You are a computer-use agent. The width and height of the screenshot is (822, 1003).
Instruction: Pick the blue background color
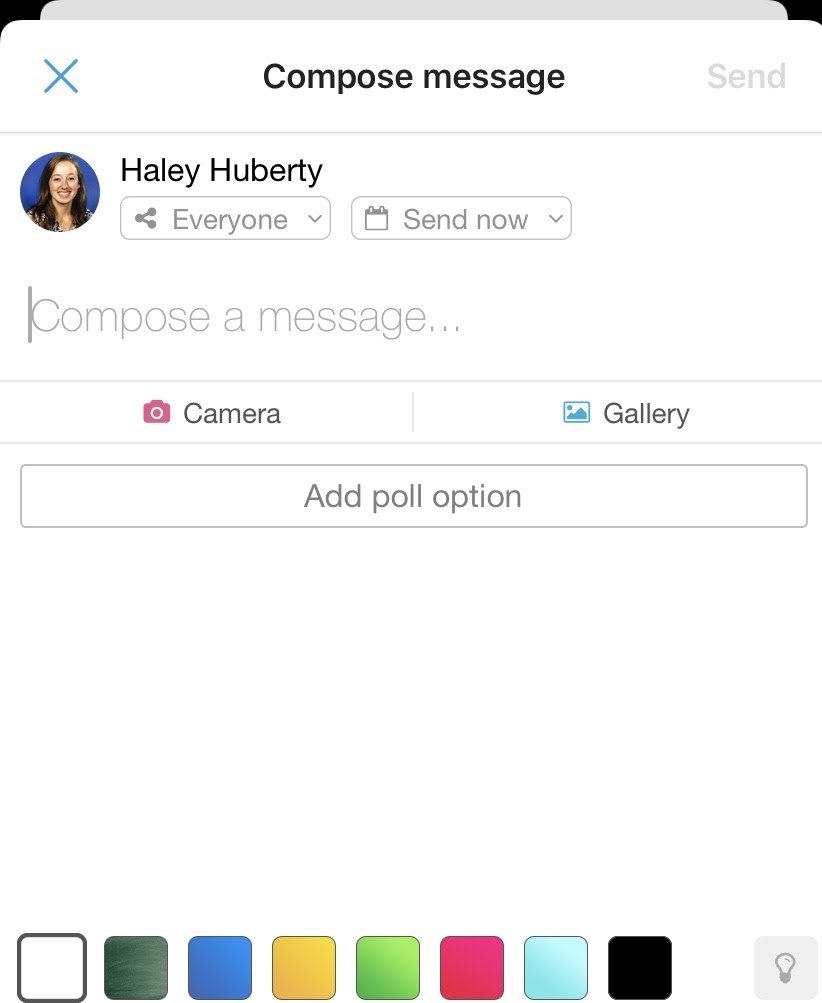tap(220, 967)
